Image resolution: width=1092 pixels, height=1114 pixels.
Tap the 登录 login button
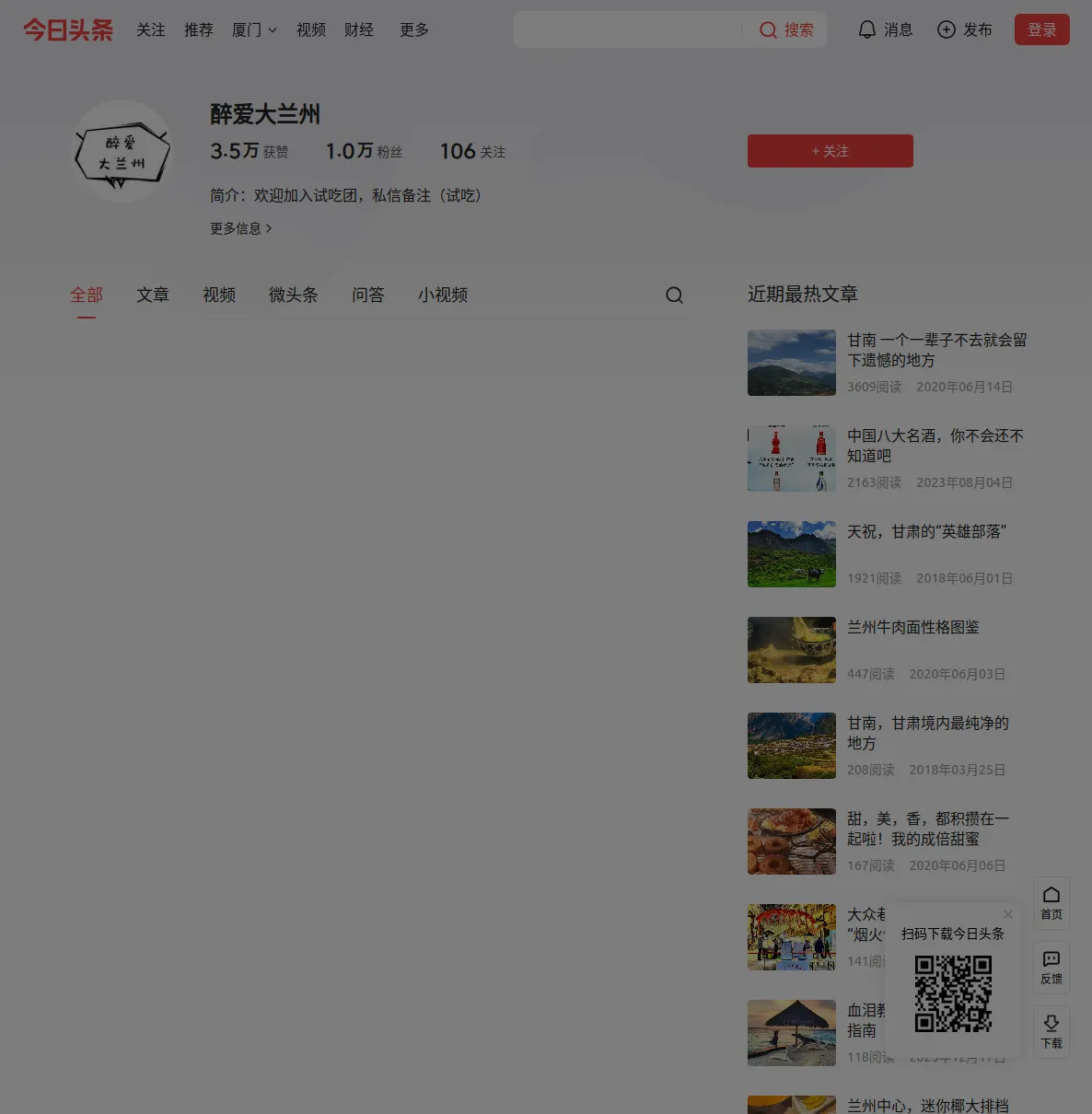(1041, 29)
